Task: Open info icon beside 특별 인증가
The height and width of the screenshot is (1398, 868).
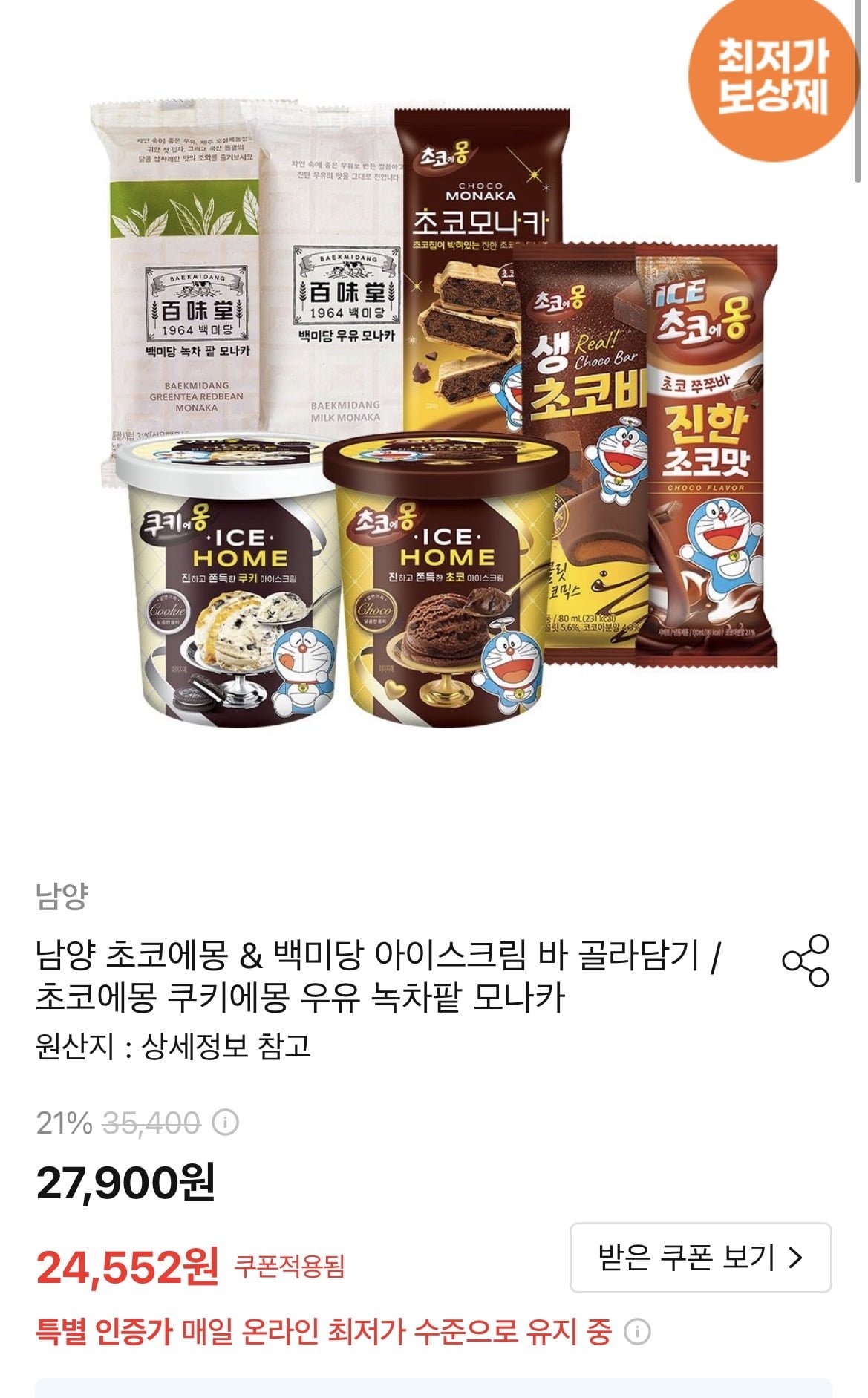Action: (x=637, y=1332)
